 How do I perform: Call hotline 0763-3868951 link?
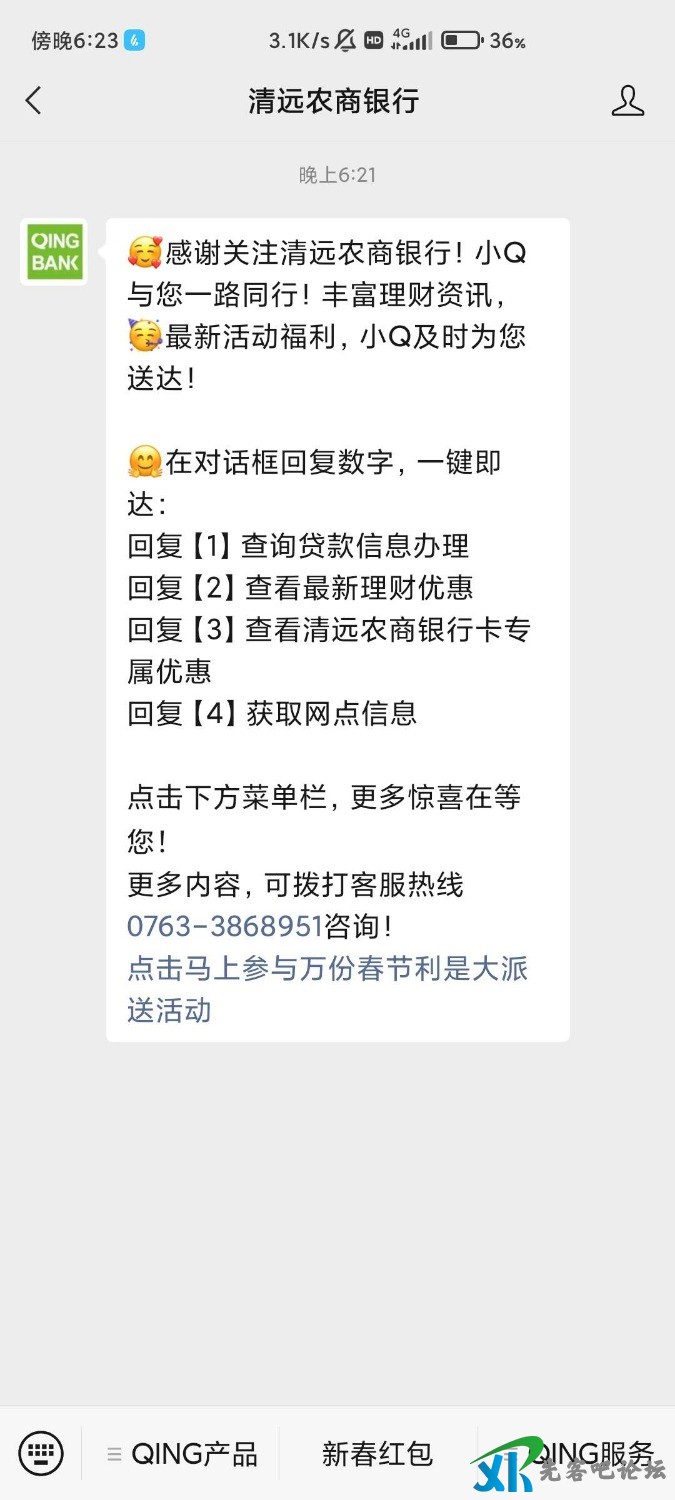point(225,926)
